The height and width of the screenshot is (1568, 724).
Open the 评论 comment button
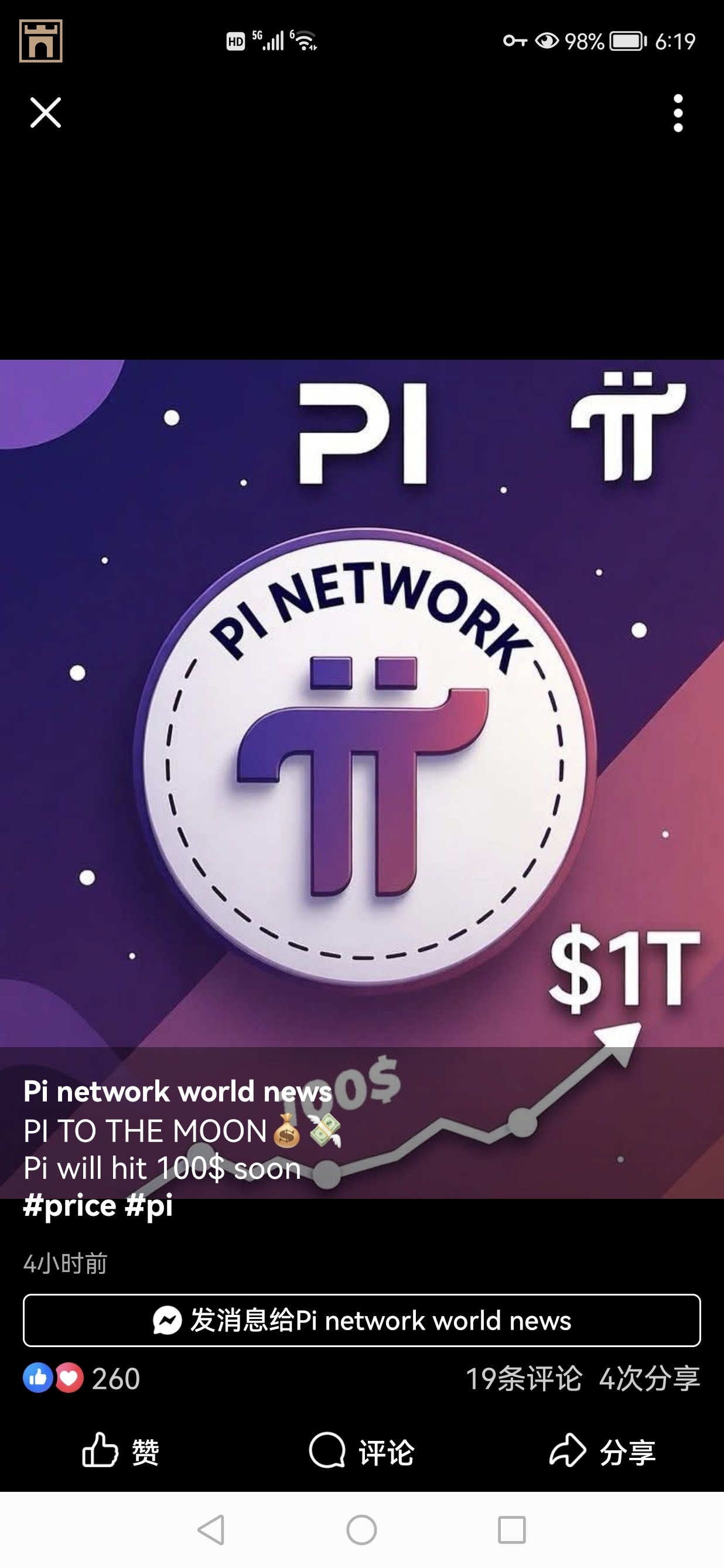point(362,1451)
